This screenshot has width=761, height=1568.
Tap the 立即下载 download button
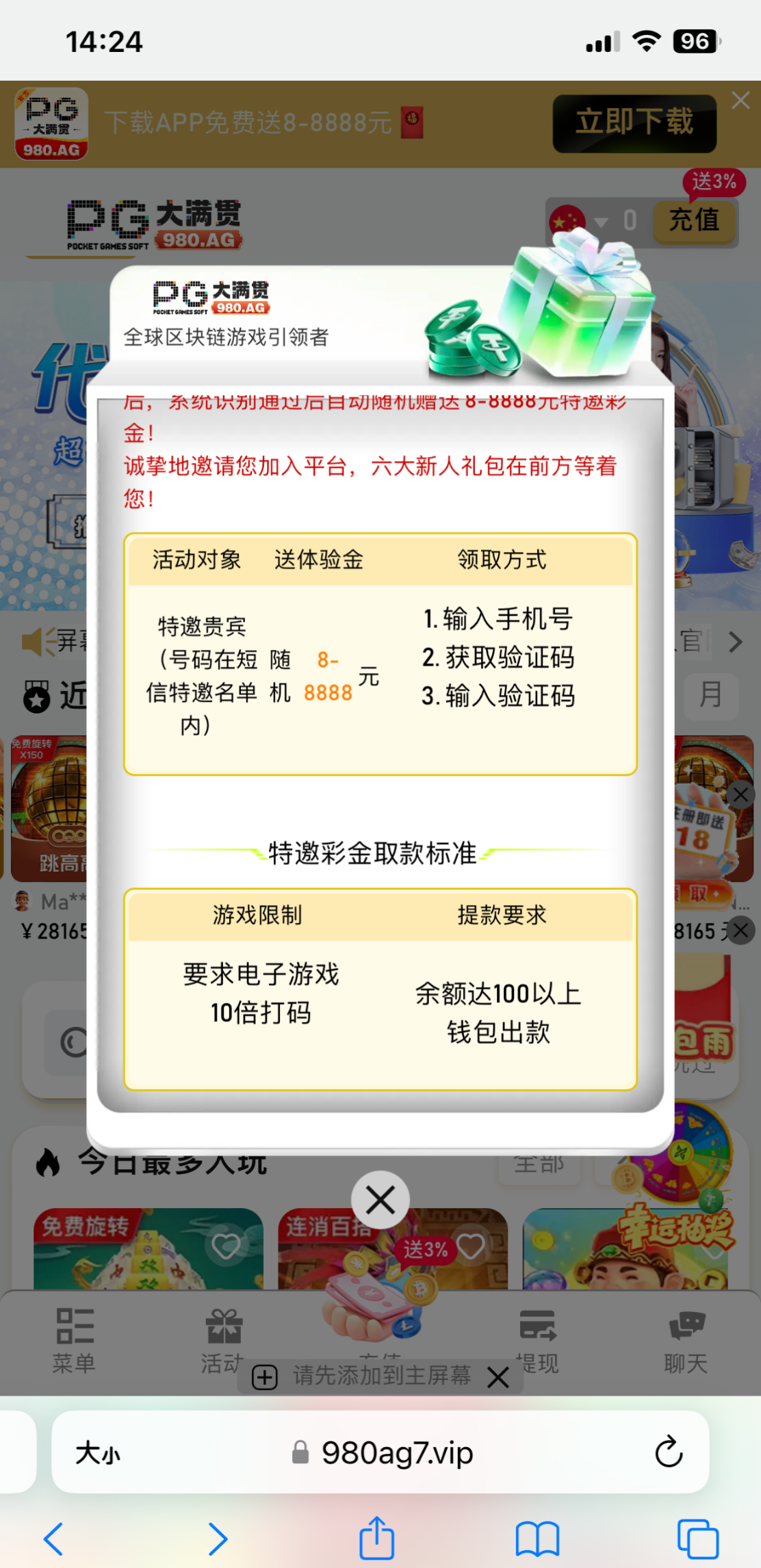pos(634,123)
